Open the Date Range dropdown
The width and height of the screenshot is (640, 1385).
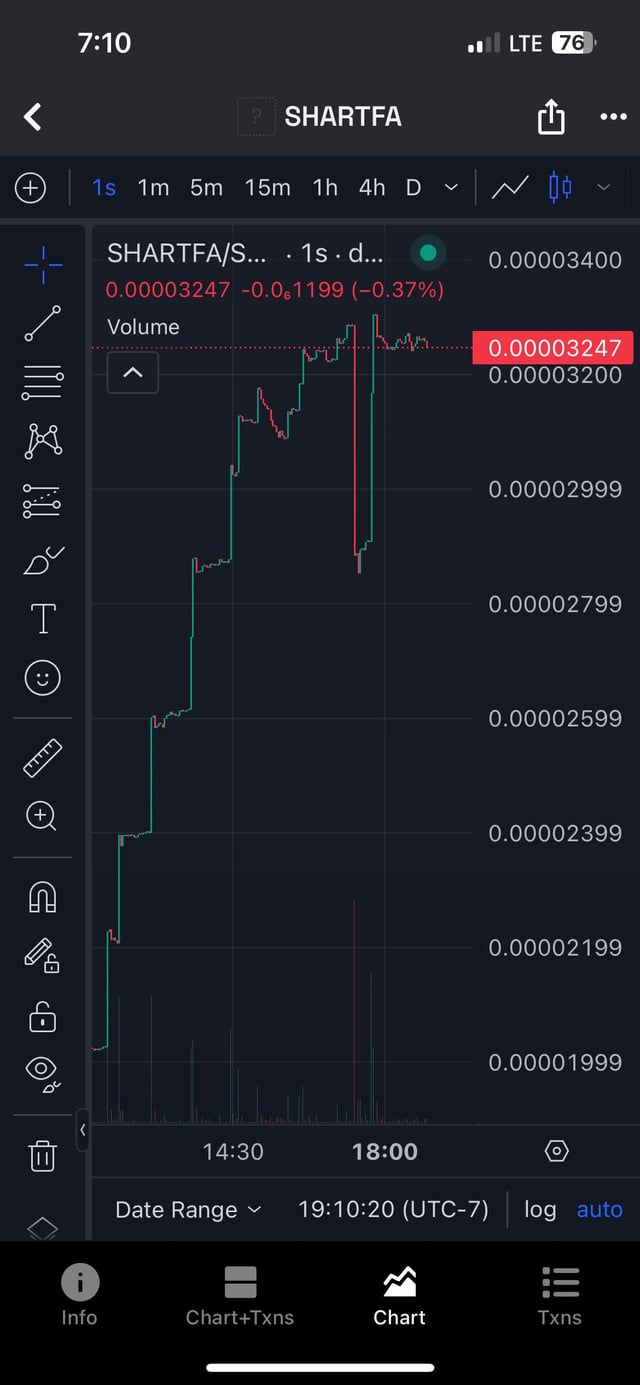pos(188,1209)
